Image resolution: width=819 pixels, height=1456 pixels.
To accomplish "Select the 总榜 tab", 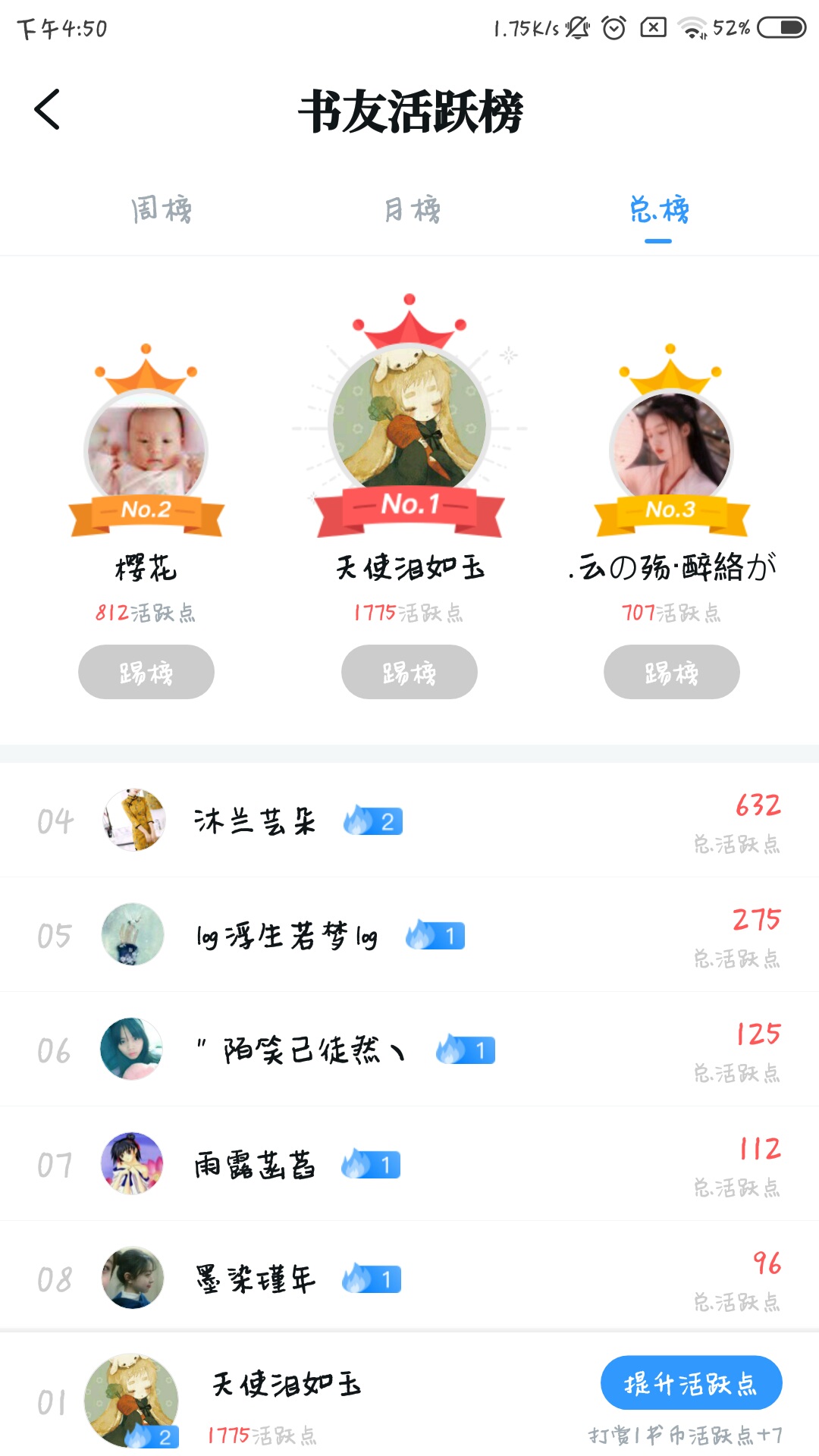I will tap(659, 209).
